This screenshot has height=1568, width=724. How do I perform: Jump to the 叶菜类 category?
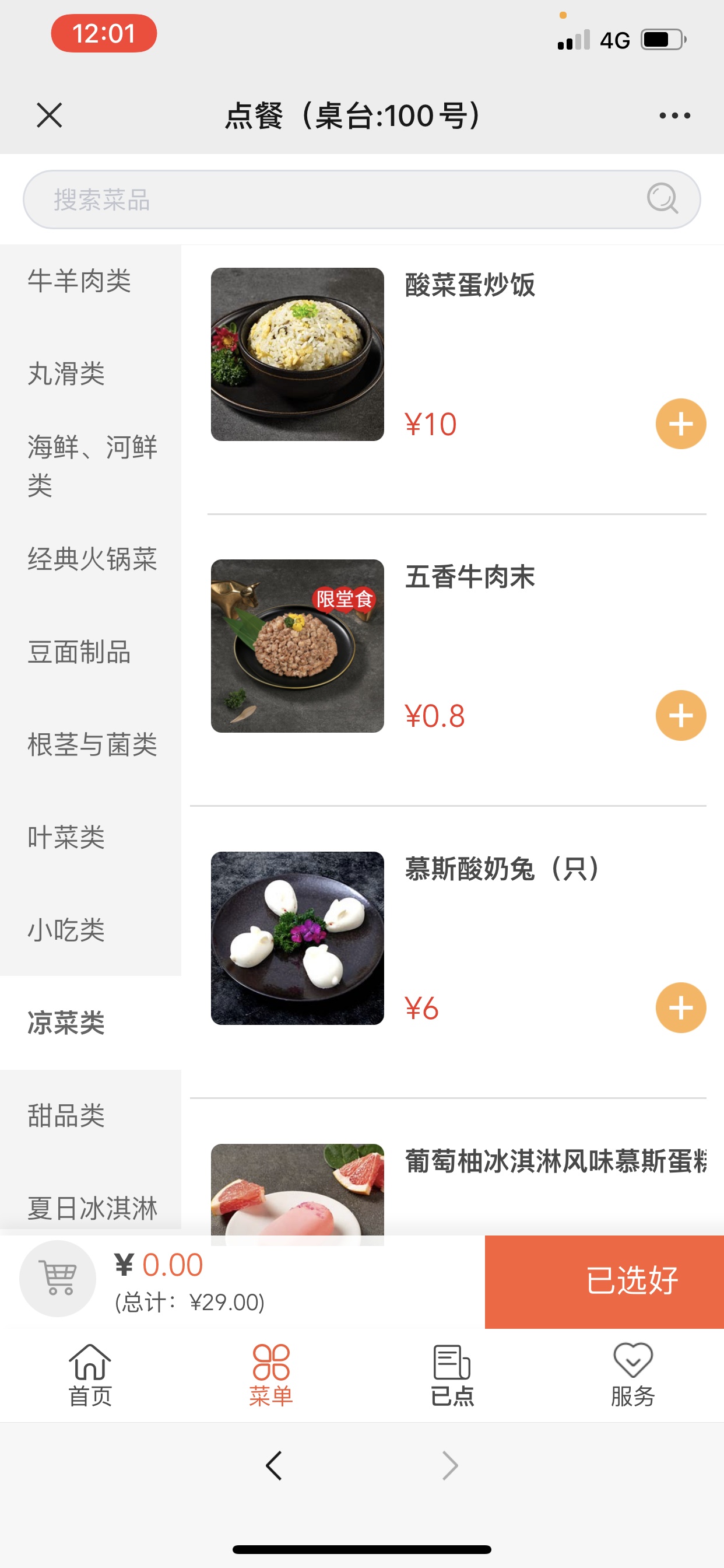(66, 837)
